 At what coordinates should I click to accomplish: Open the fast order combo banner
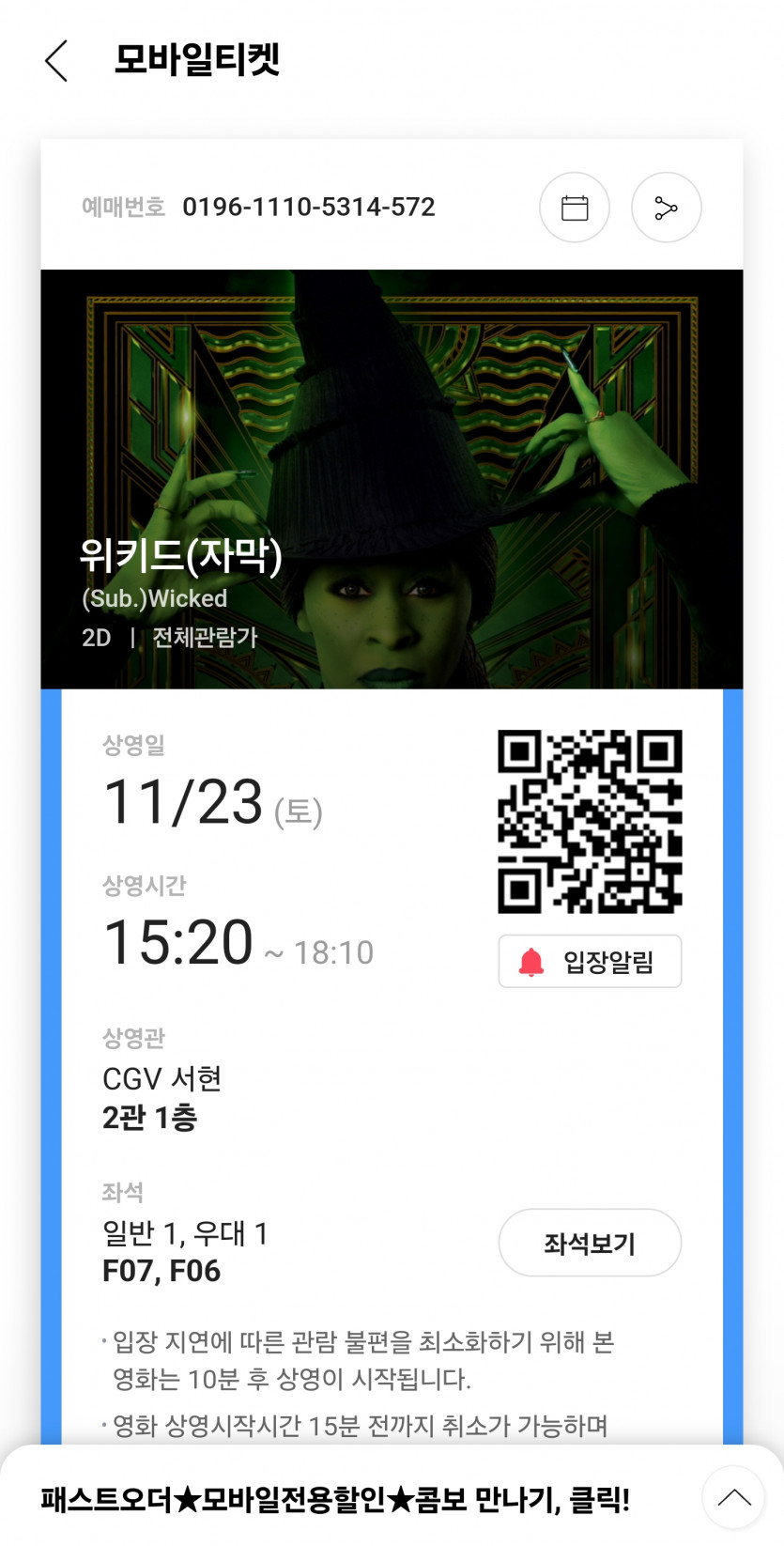point(335,1499)
